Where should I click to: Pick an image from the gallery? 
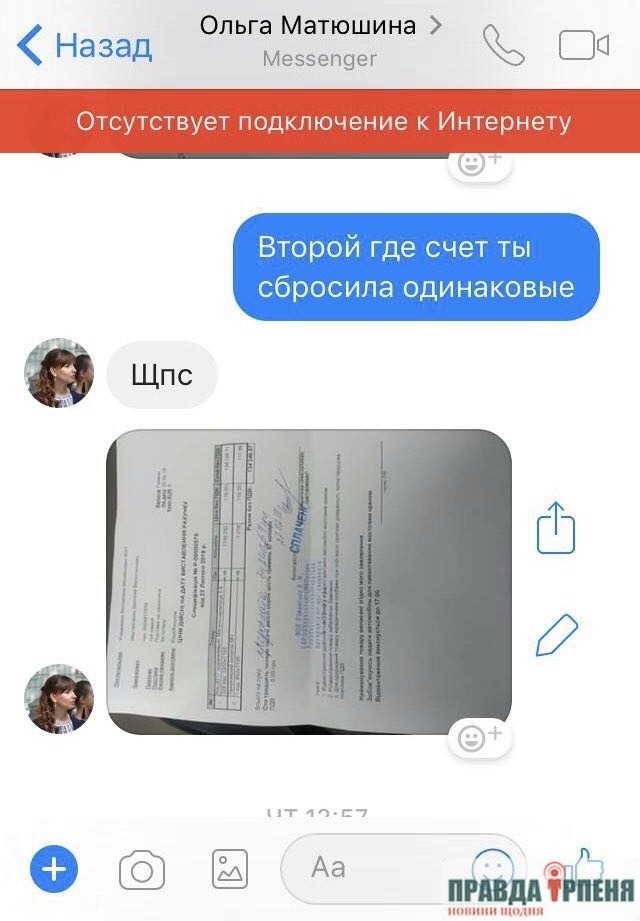click(229, 870)
